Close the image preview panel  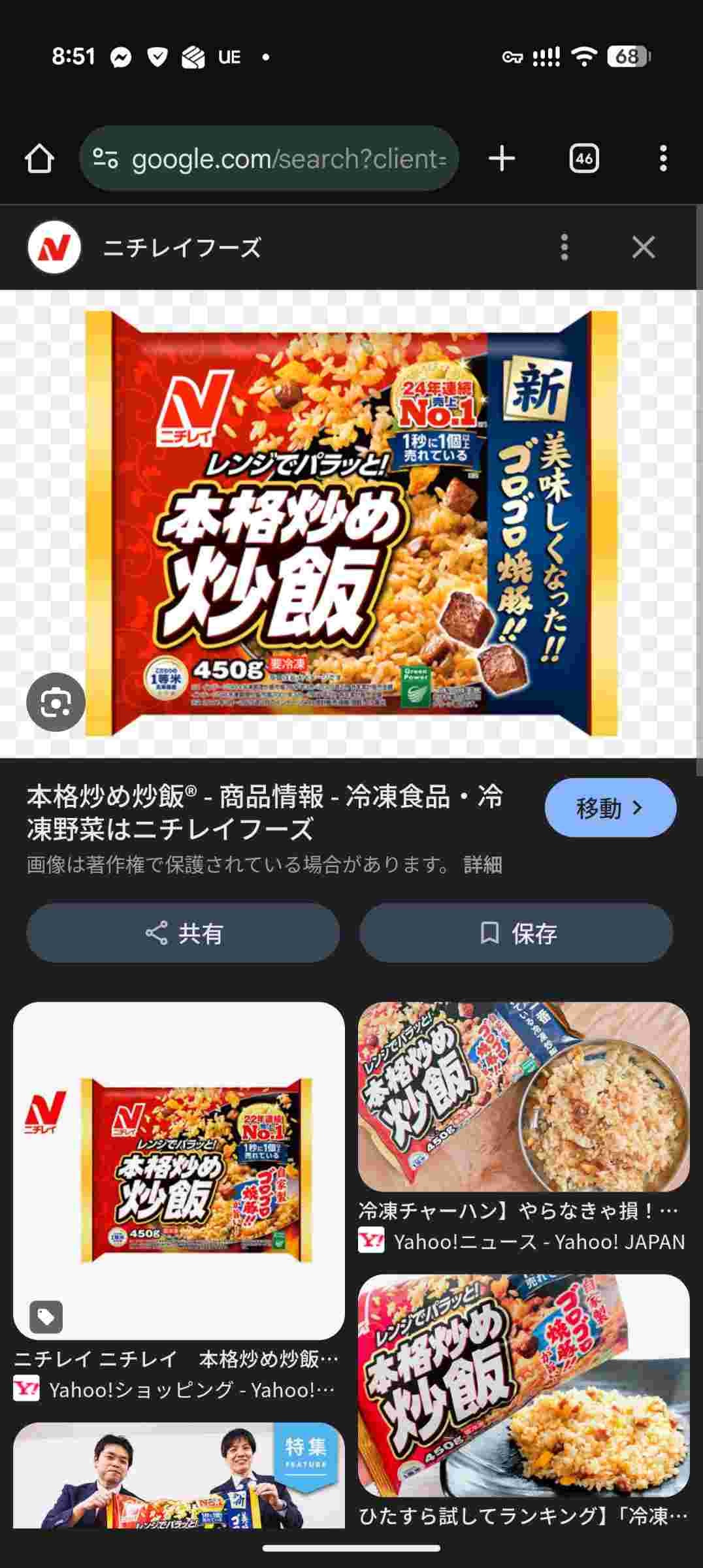[643, 248]
